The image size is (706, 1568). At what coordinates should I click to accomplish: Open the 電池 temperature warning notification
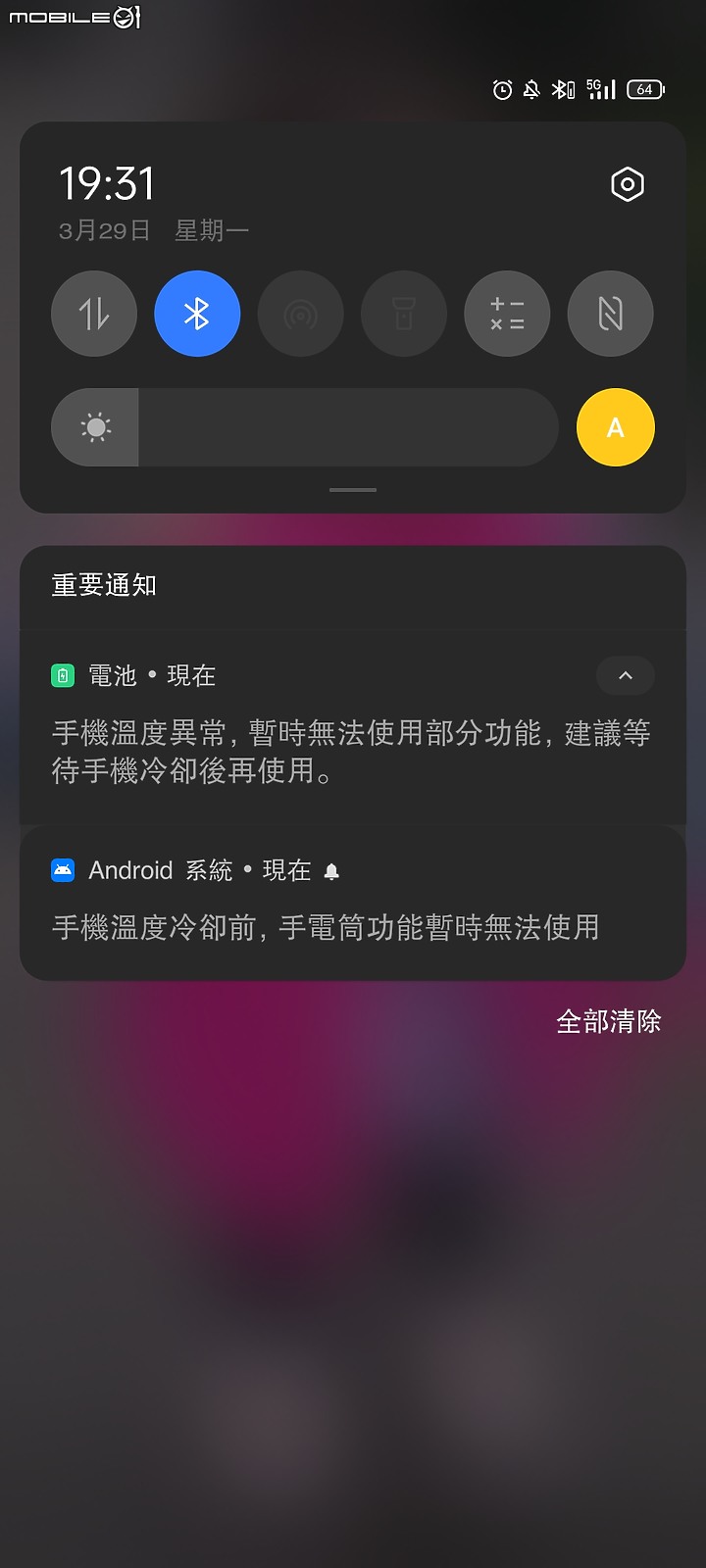351,752
